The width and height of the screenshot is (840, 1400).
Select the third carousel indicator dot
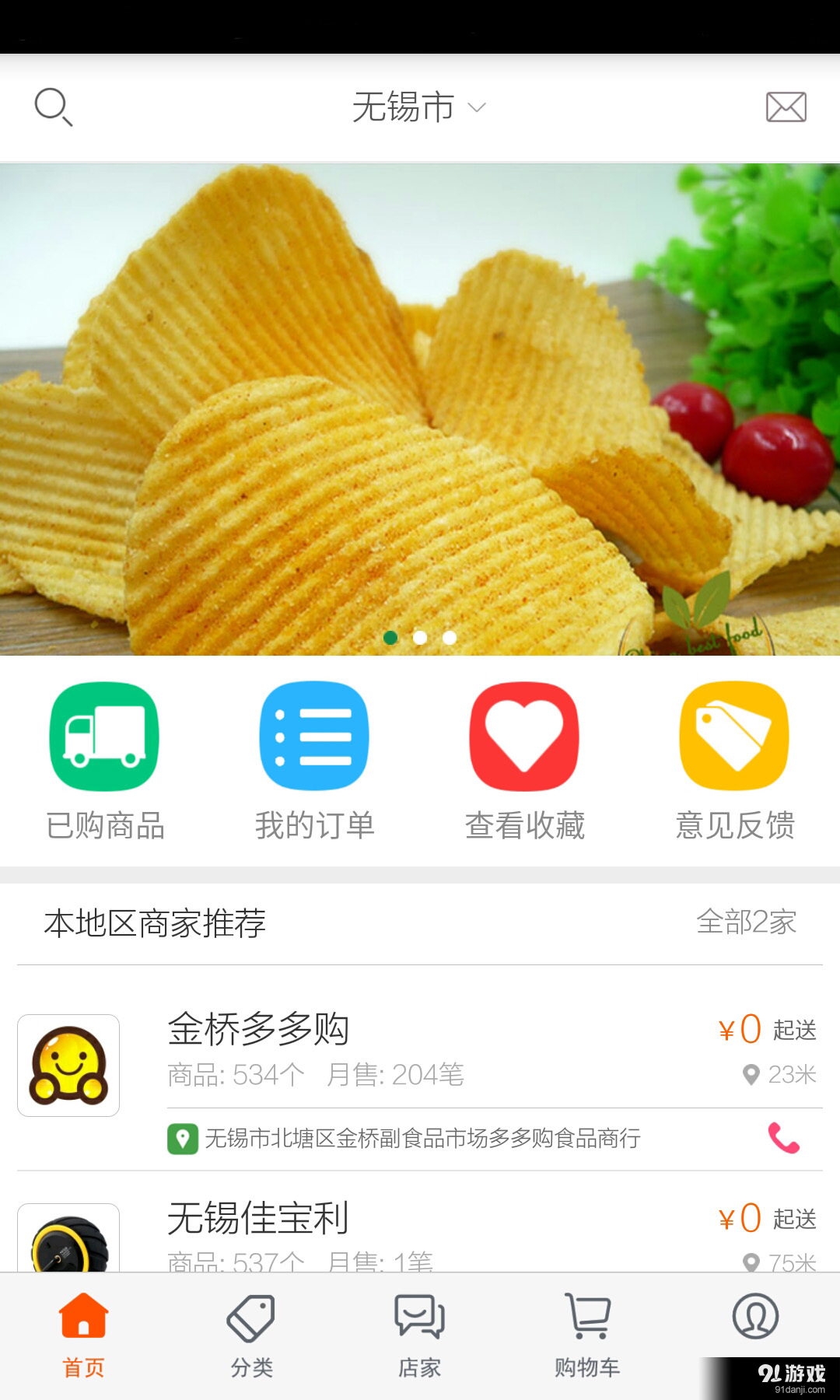[450, 638]
